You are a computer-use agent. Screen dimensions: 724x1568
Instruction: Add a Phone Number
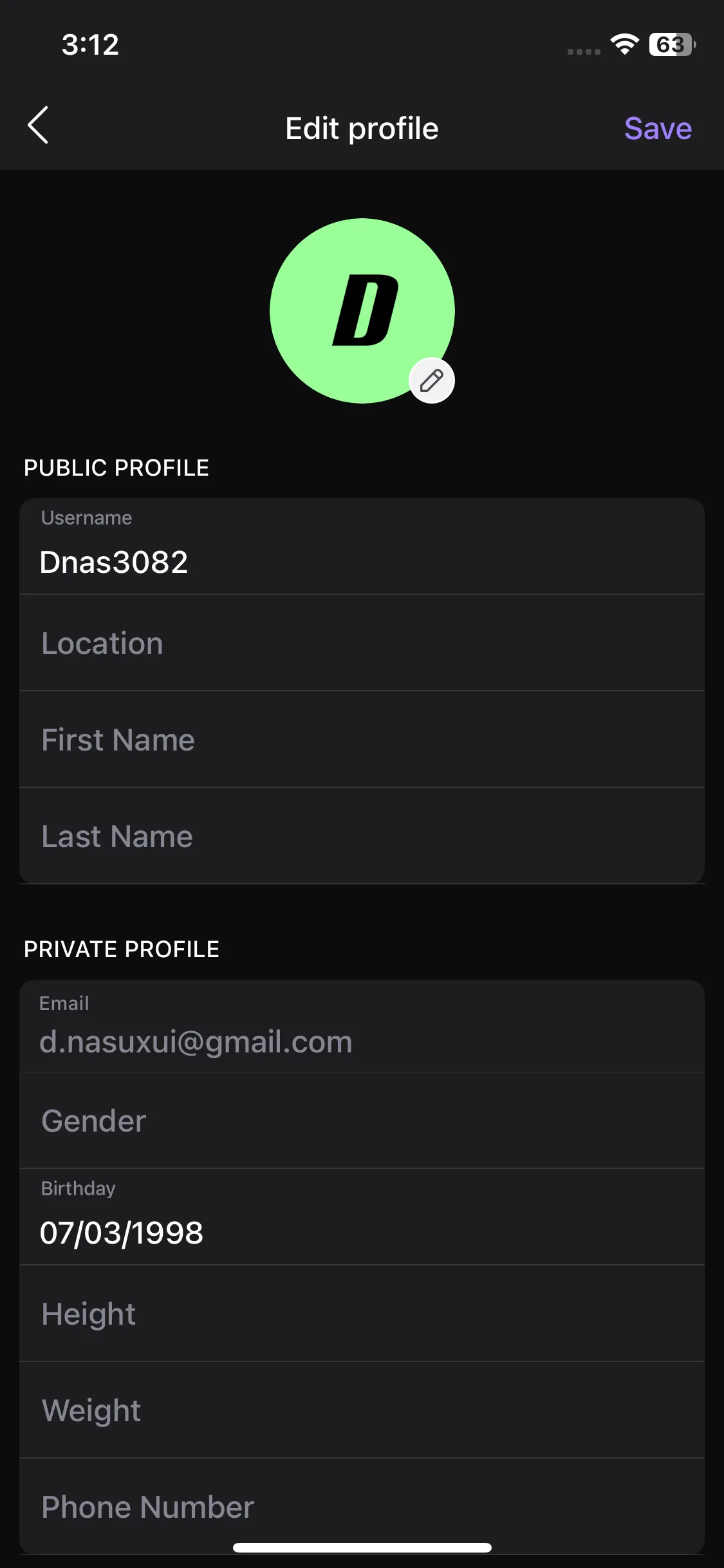tap(362, 1506)
